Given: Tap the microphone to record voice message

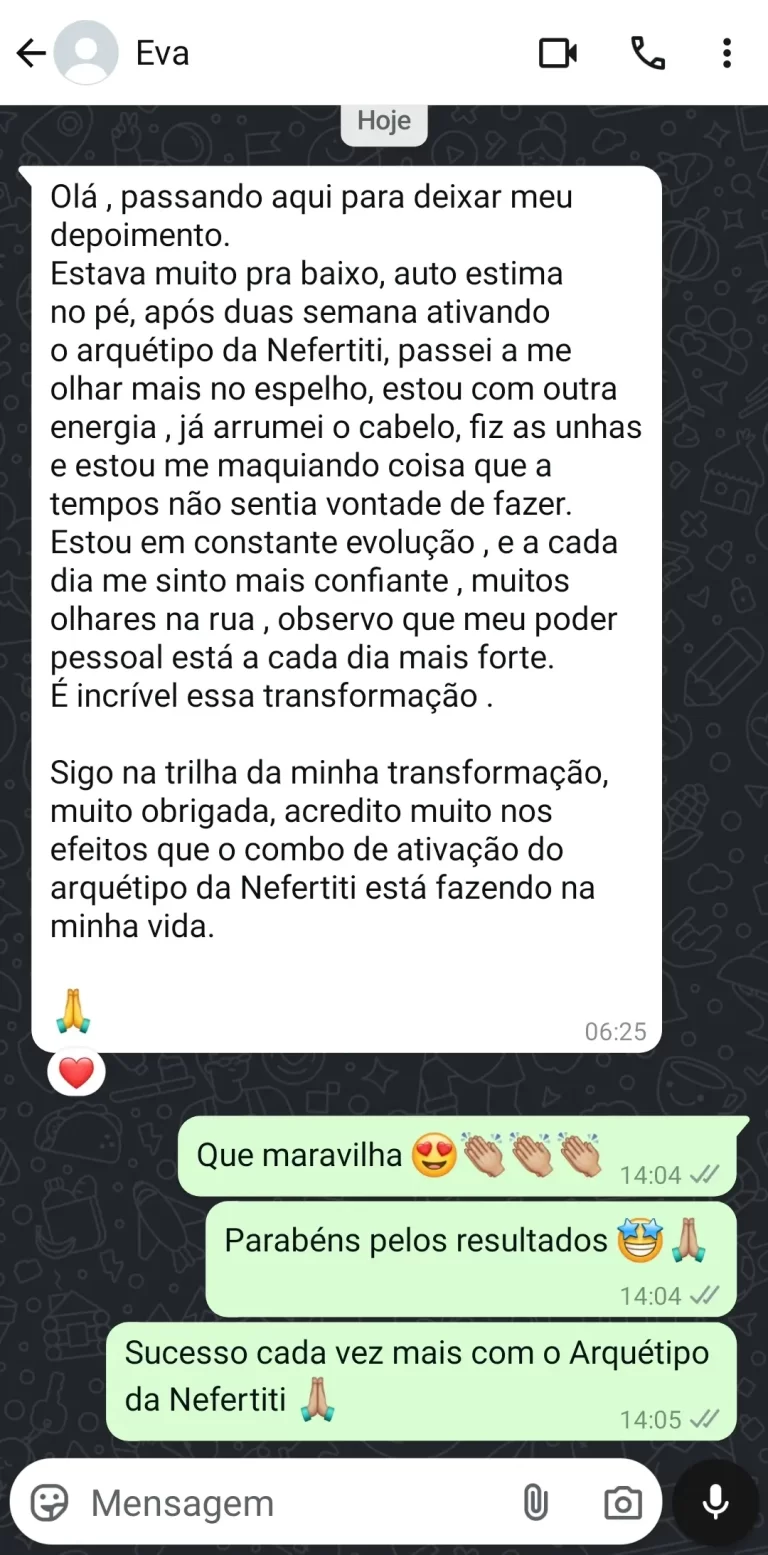Looking at the screenshot, I should [x=715, y=1502].
